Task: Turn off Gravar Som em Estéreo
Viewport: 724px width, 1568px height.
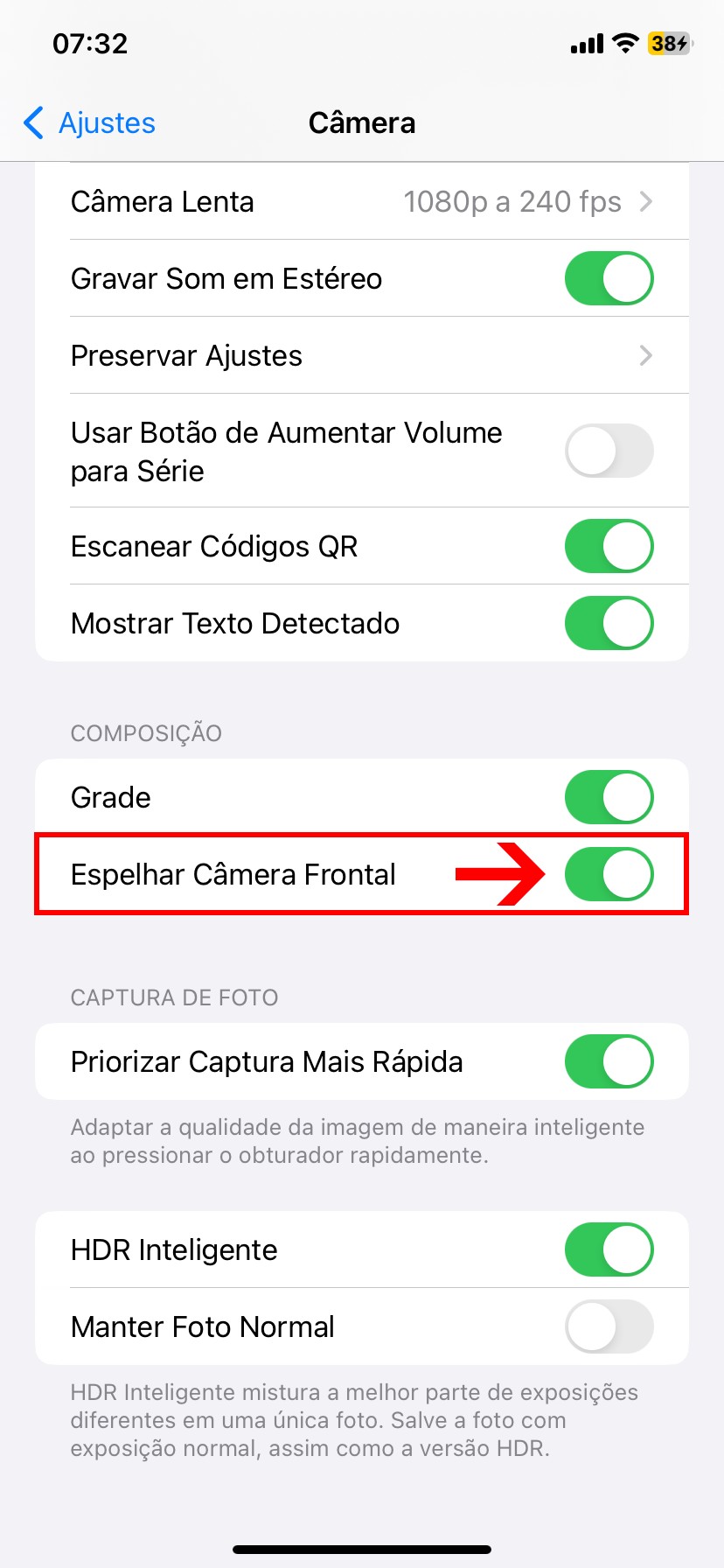Action: [609, 279]
